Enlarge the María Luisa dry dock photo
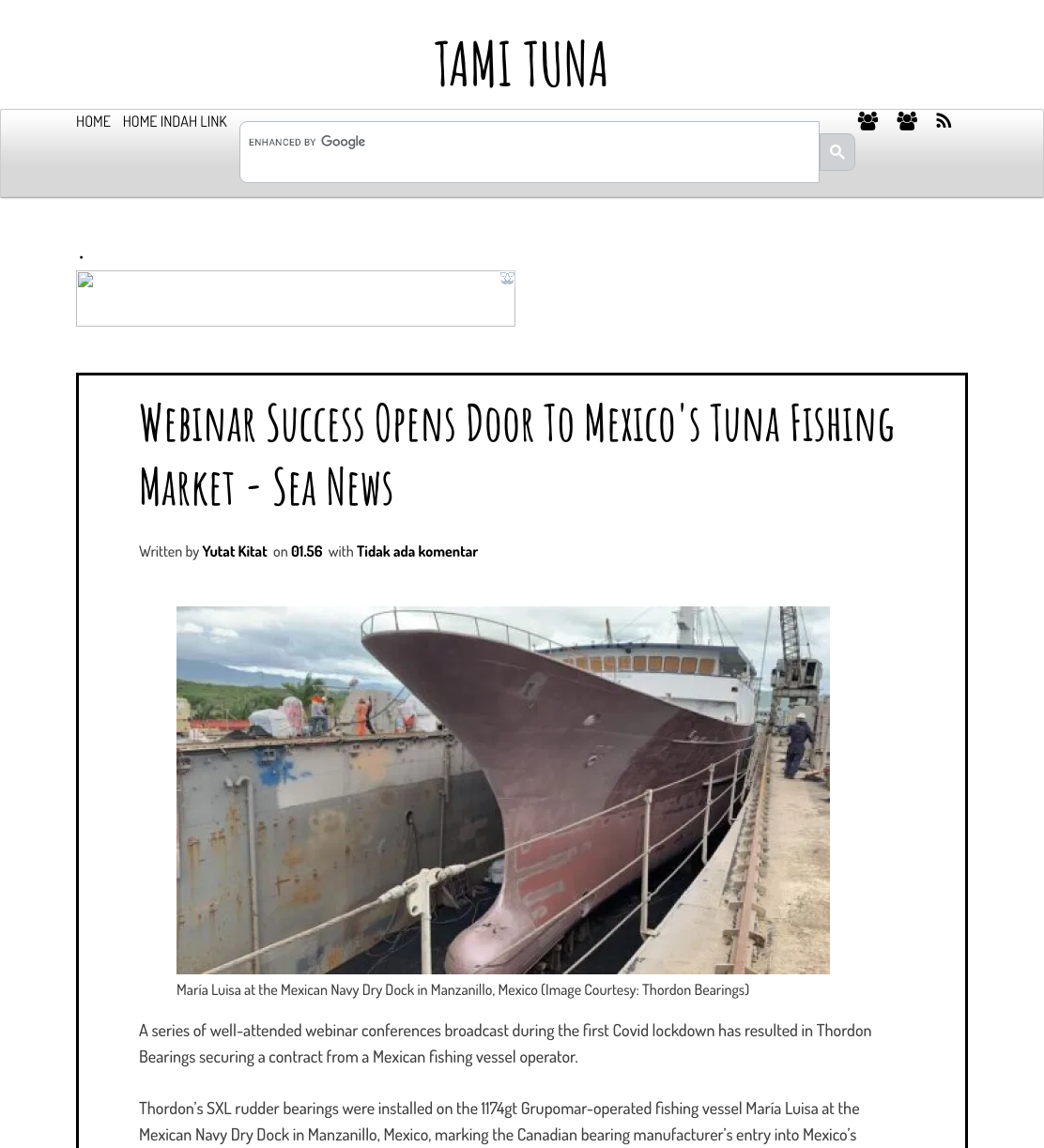The height and width of the screenshot is (1148, 1044). pyautogui.click(x=503, y=790)
